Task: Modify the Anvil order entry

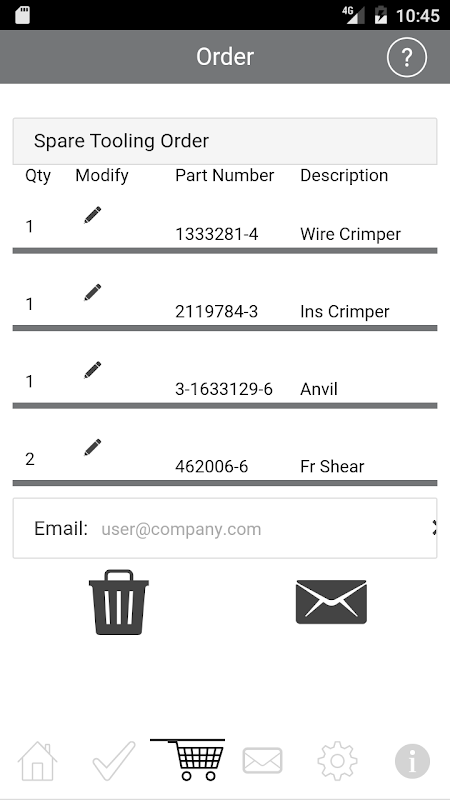Action: click(x=92, y=370)
